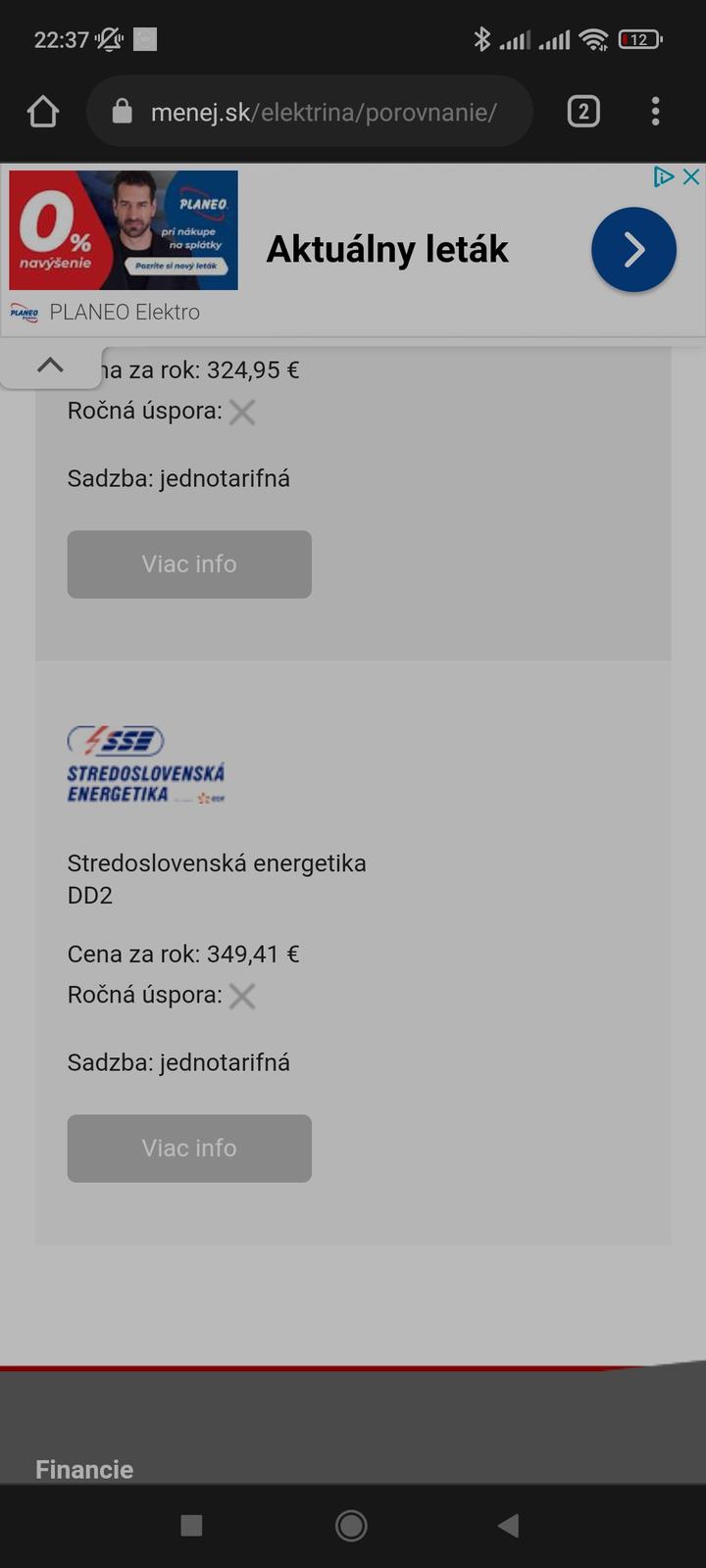Return to the phone home screen
Viewport: 706px width, 1568px height.
(351, 1525)
